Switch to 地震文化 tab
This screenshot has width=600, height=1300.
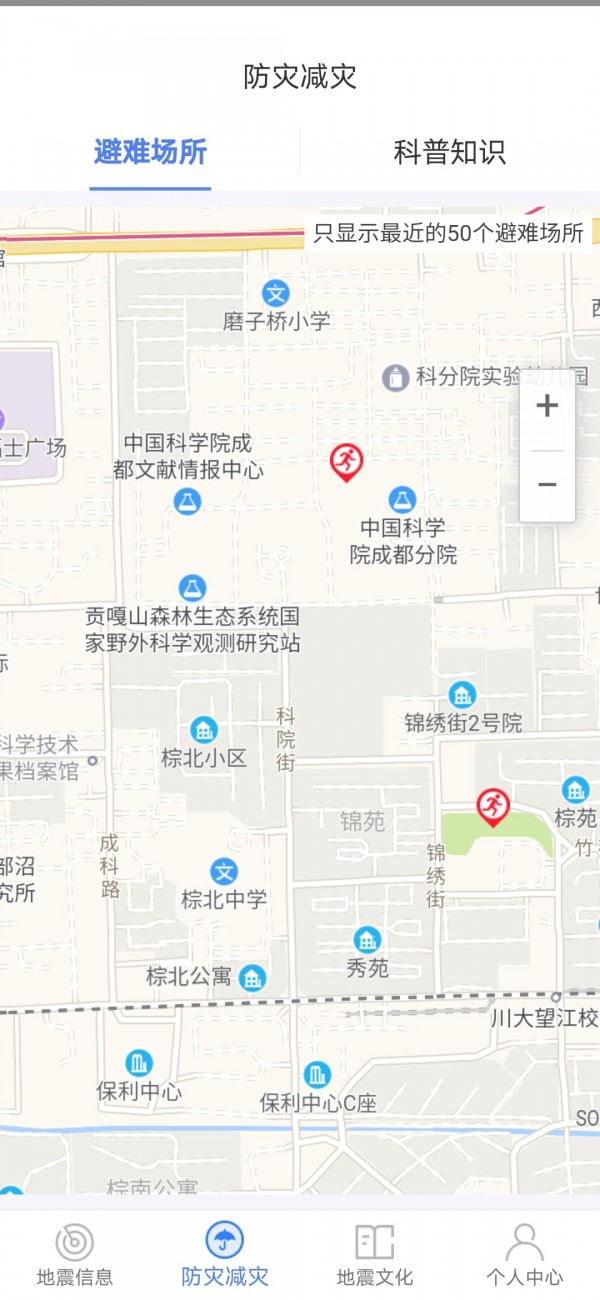click(375, 1255)
